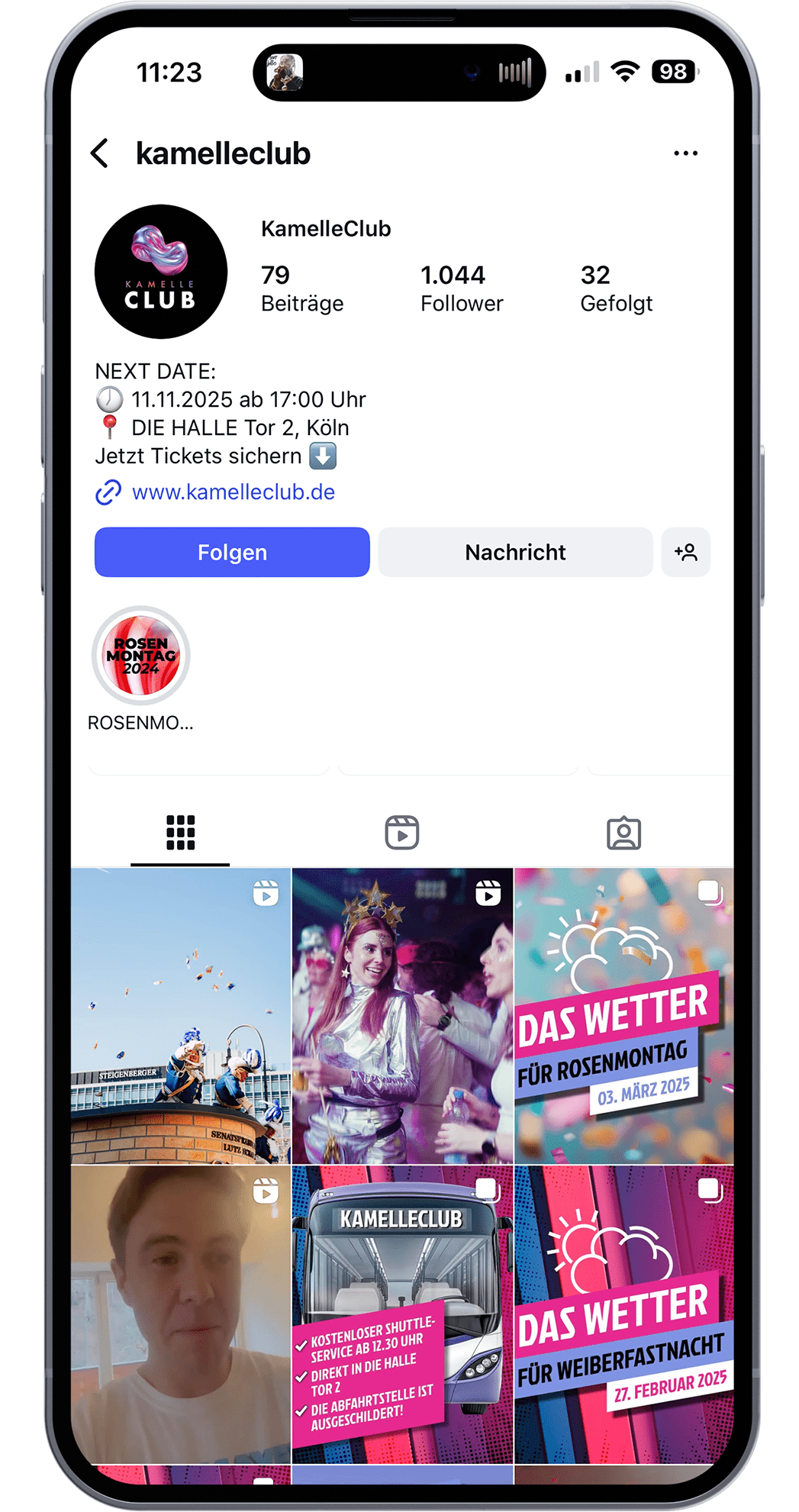The height and width of the screenshot is (1512, 799).
Task: Switch to the posts grid tab
Action: pos(181,833)
